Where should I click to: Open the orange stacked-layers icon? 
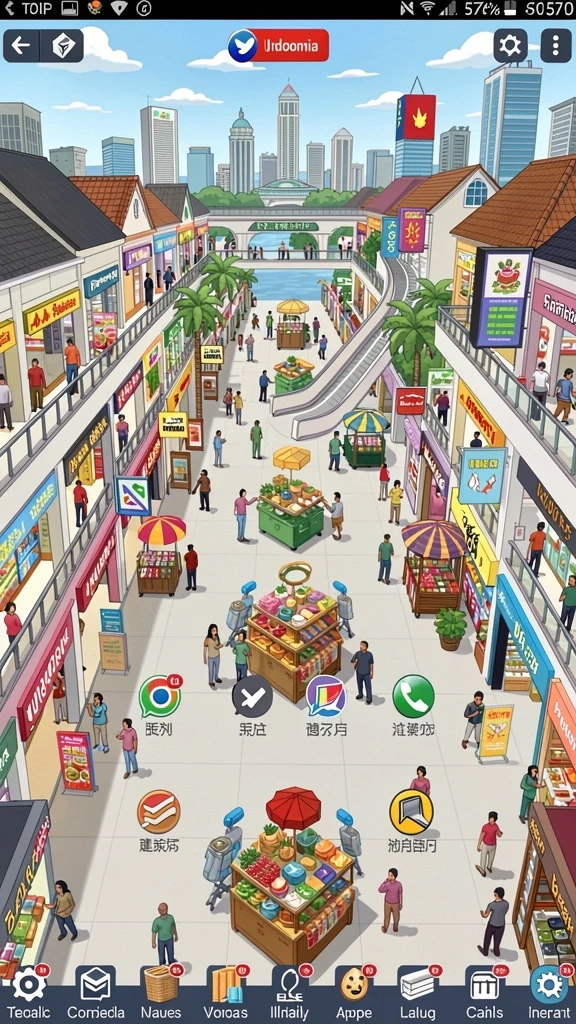coord(159,812)
